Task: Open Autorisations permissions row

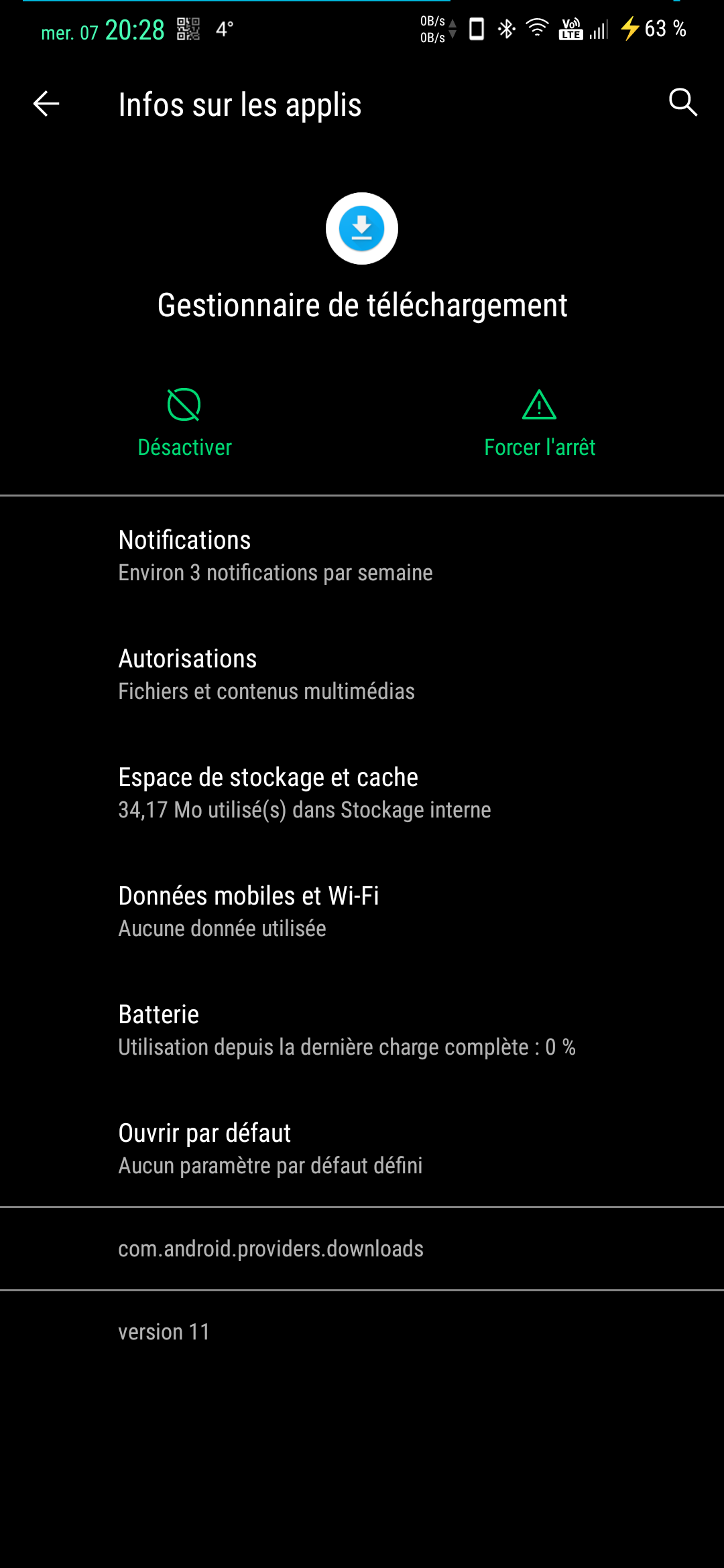Action: (362, 674)
